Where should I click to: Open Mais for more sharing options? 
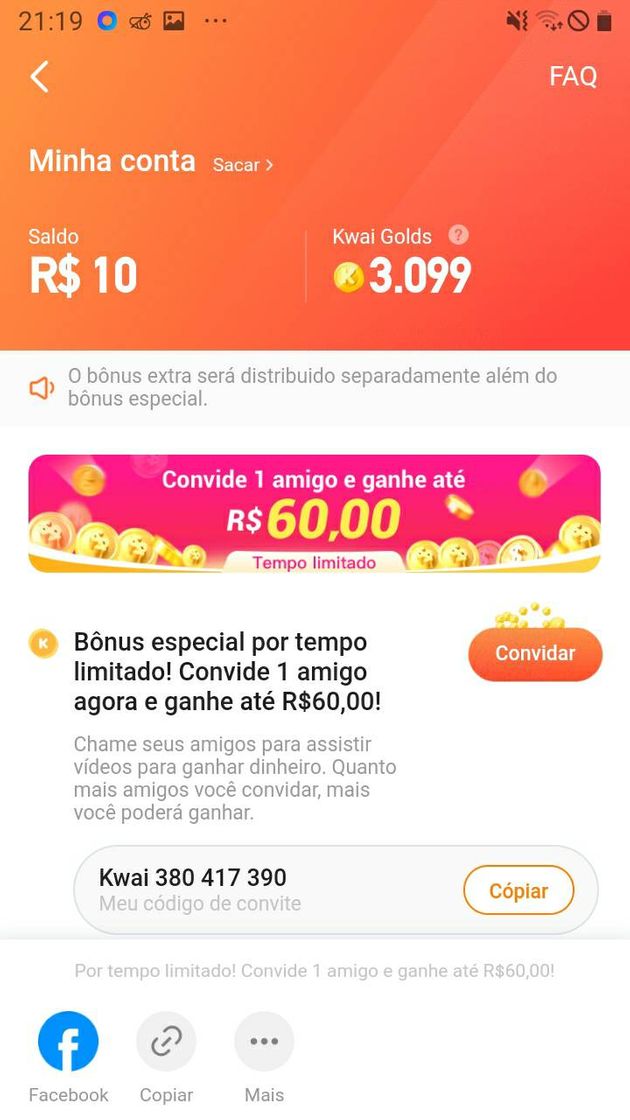264,1042
